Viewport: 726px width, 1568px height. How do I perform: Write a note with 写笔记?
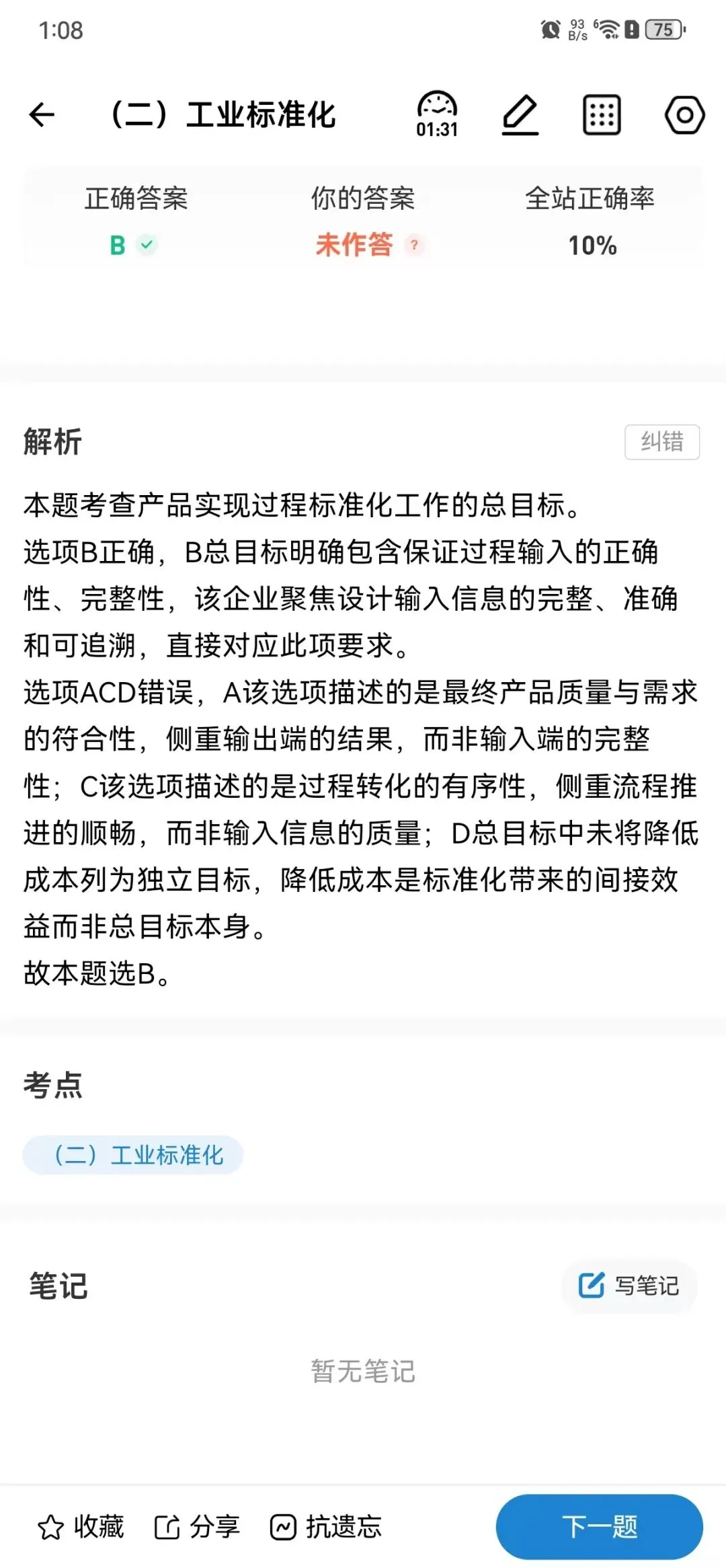[x=629, y=1285]
